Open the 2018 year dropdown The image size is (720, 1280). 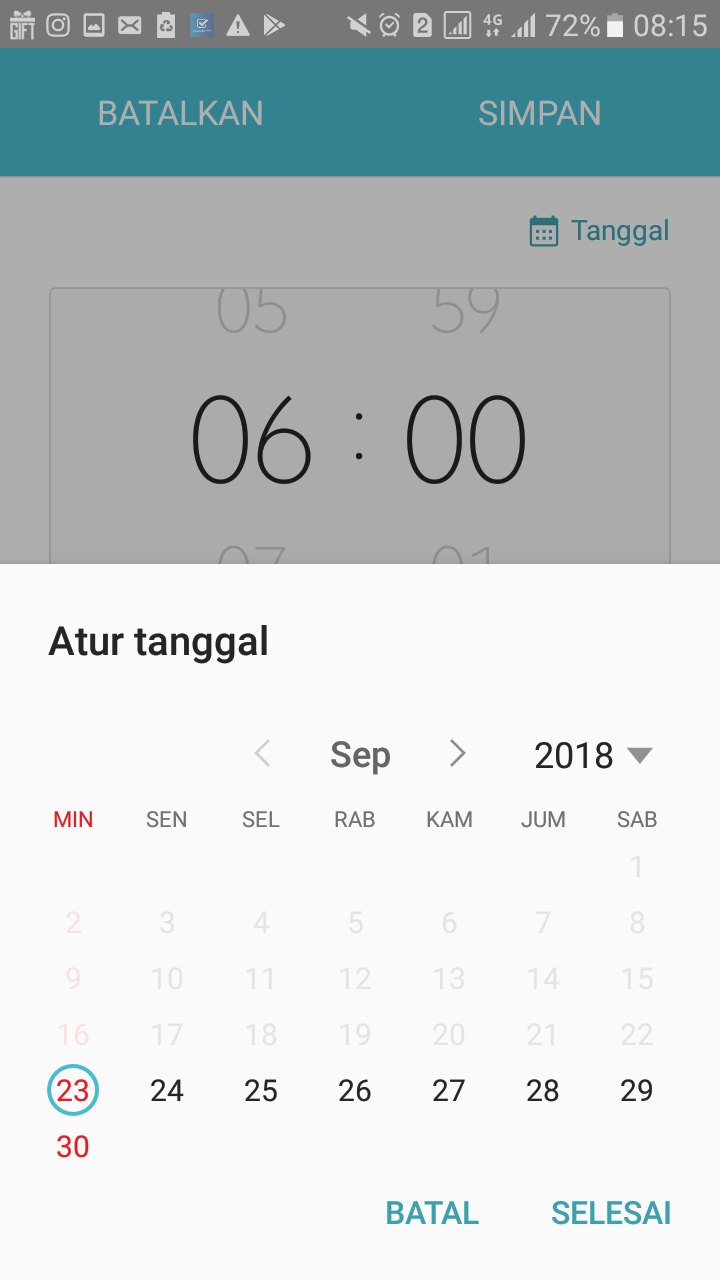point(593,755)
